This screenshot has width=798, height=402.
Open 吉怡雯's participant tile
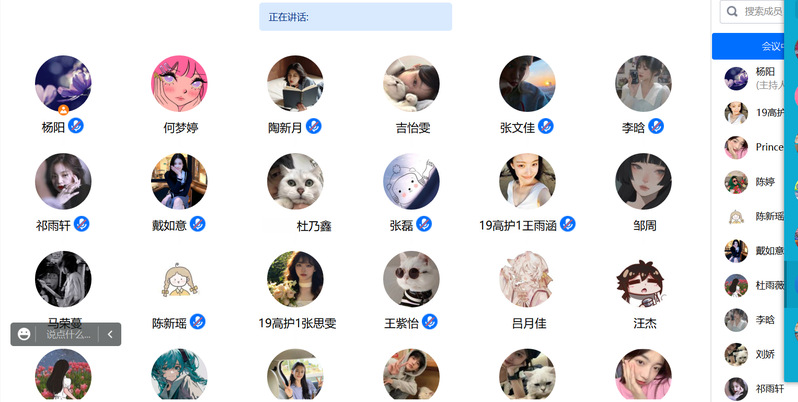[412, 84]
